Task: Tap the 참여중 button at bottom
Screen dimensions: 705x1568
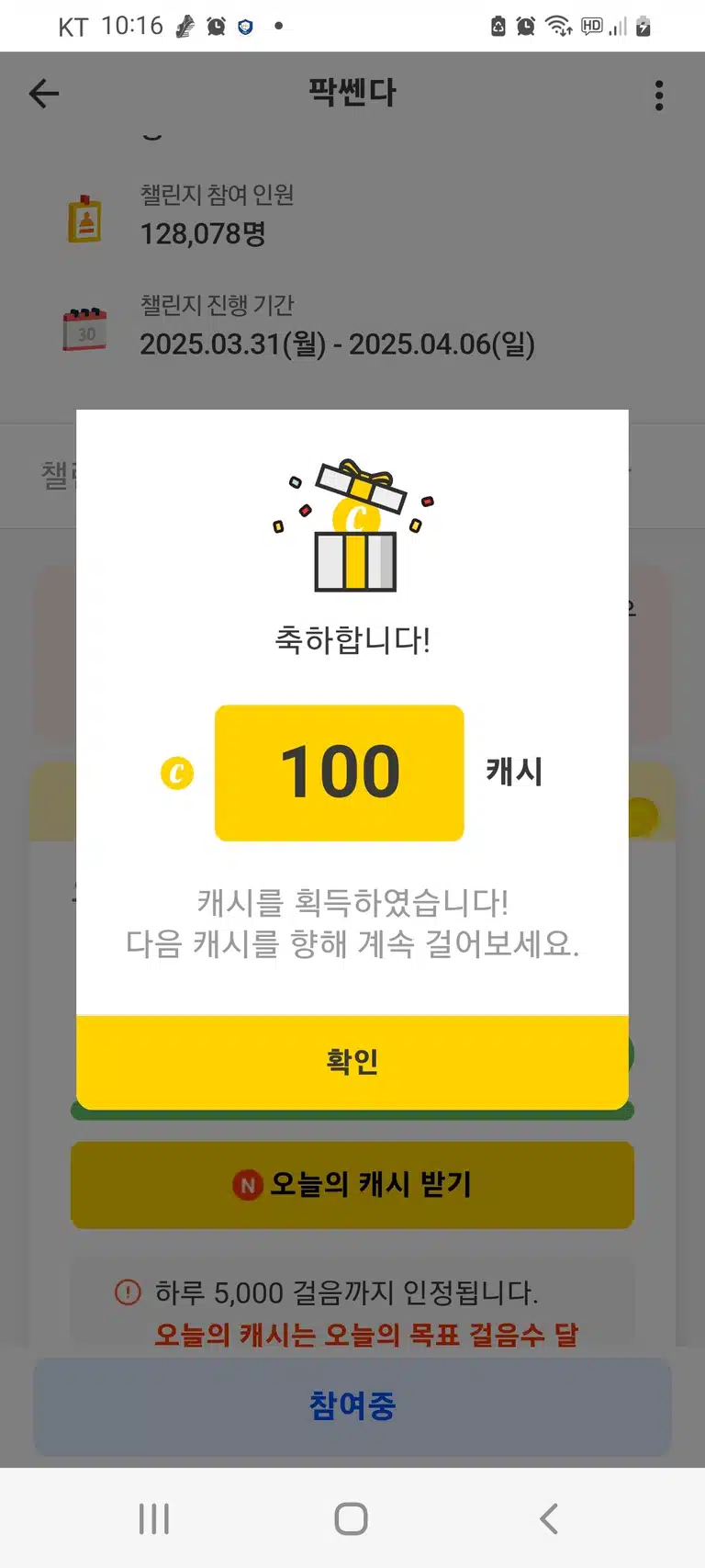Action: coord(352,1405)
